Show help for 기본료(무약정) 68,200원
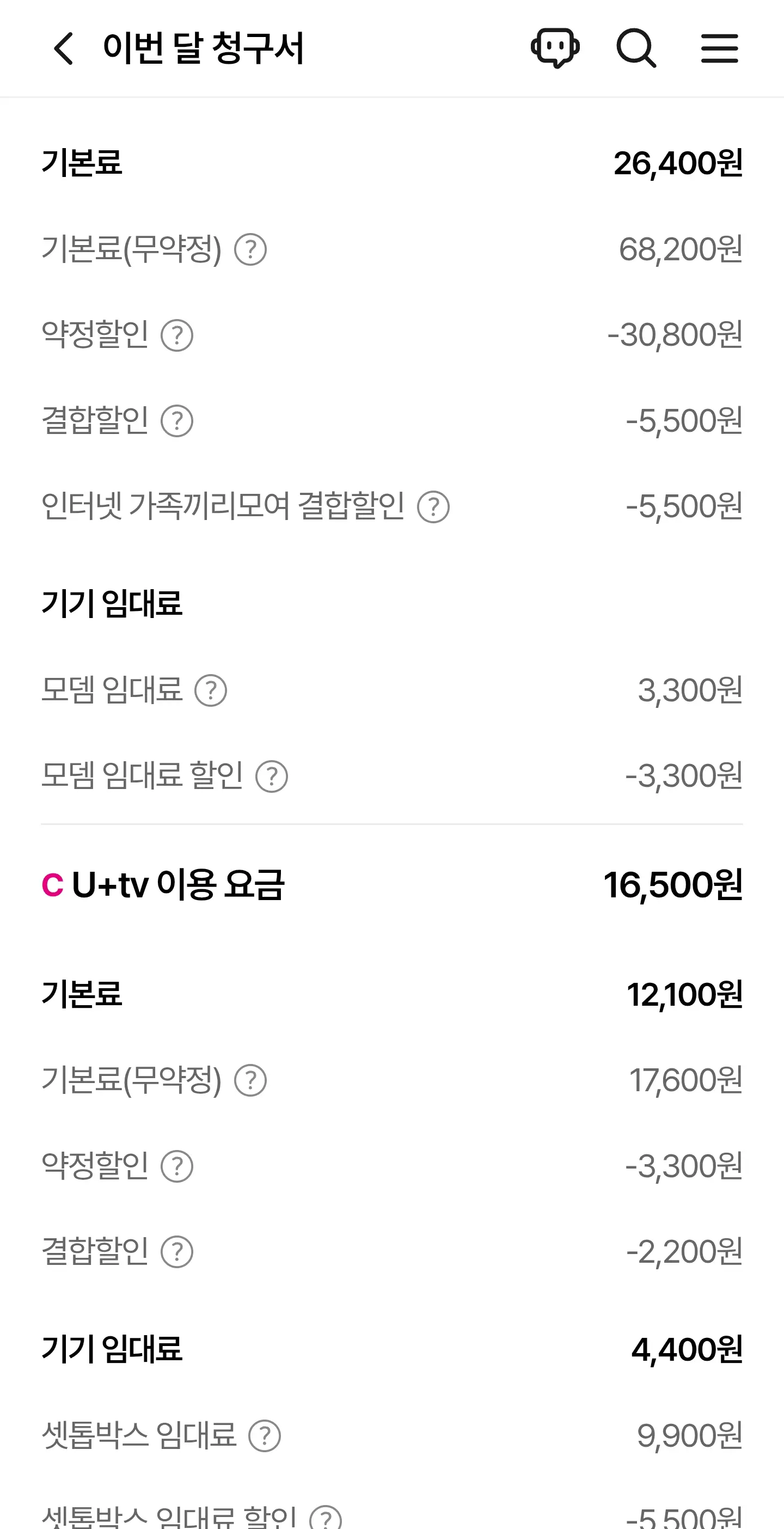This screenshot has width=784, height=1529. (250, 250)
